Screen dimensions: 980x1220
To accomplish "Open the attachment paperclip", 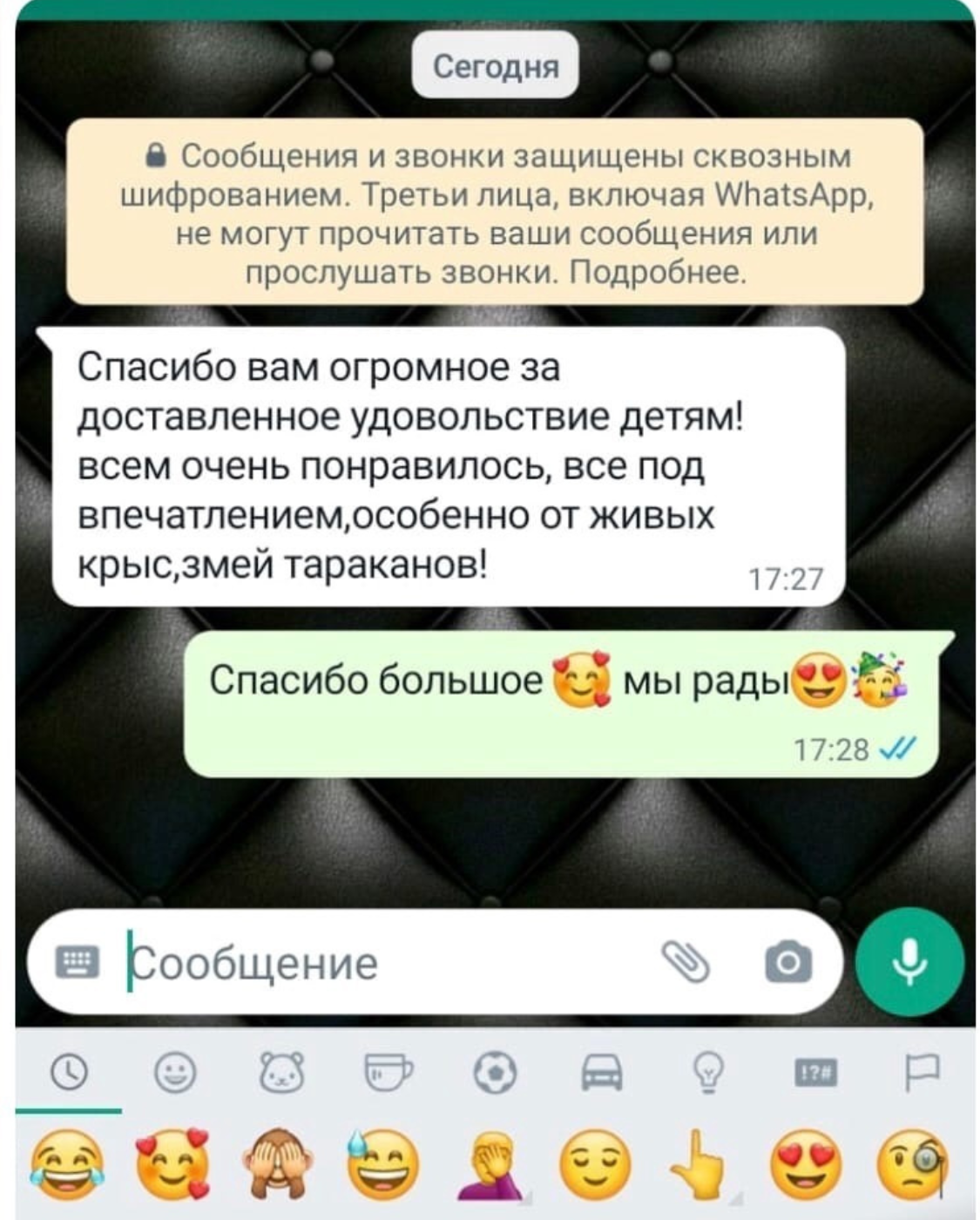I will [686, 962].
